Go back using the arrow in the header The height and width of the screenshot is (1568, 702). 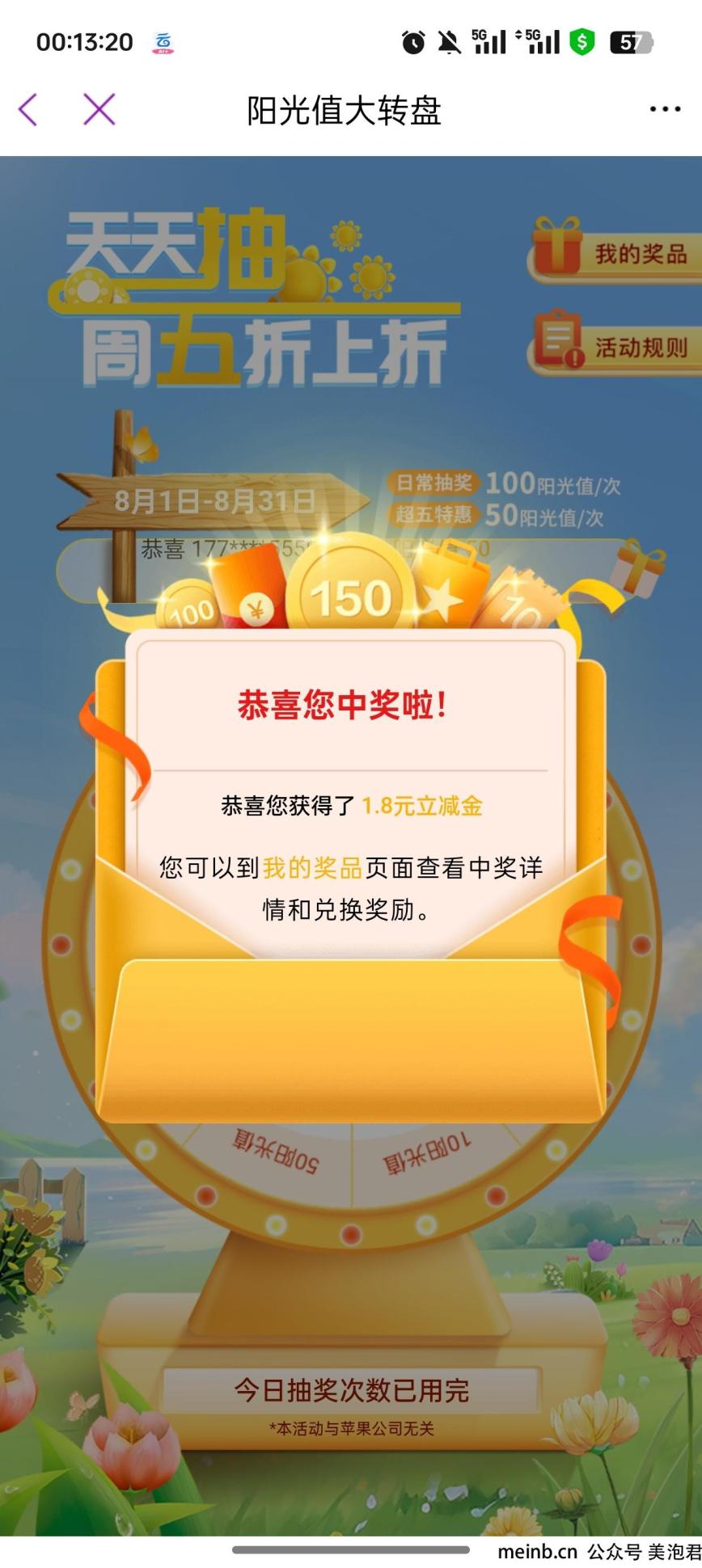[29, 110]
